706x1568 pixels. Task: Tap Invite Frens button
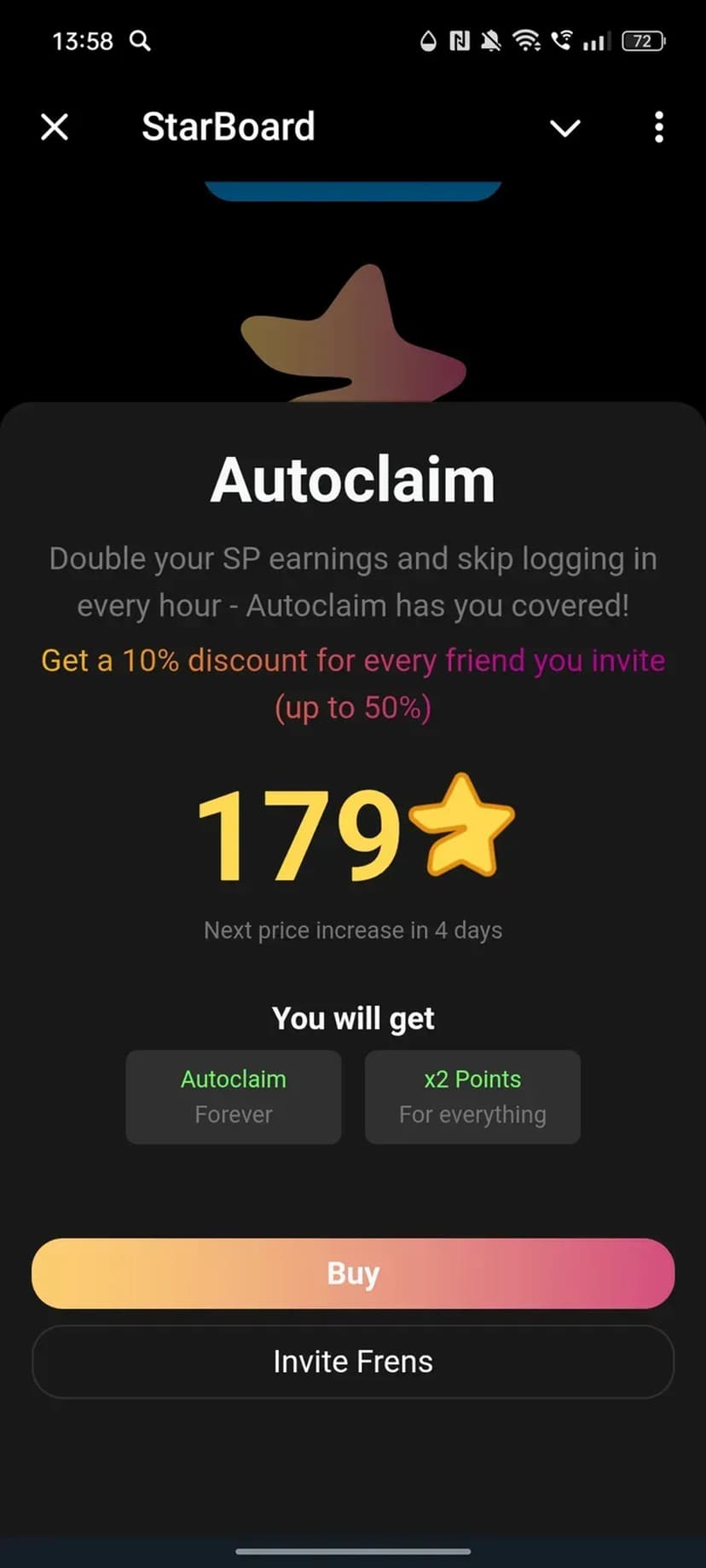pyautogui.click(x=353, y=1361)
